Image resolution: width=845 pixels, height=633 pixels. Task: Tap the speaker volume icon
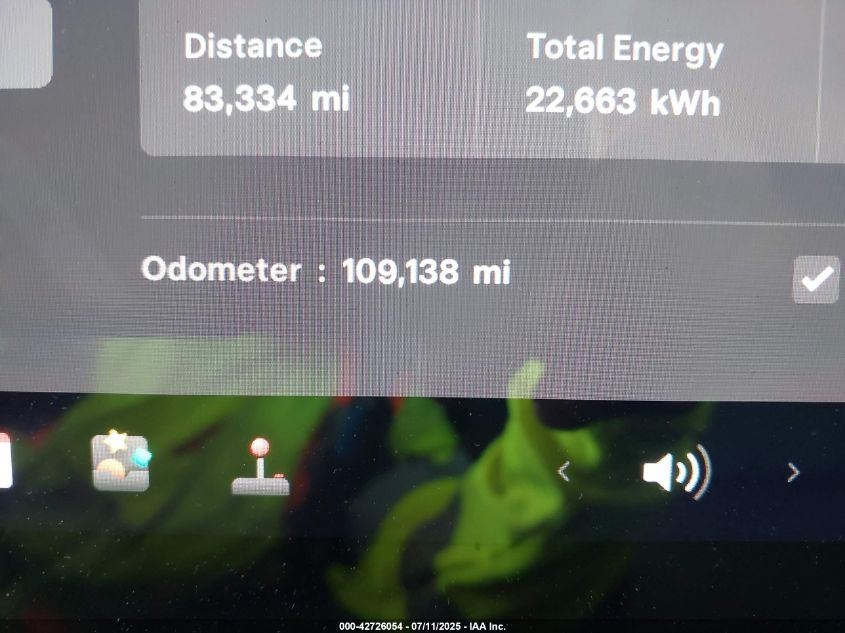[676, 470]
